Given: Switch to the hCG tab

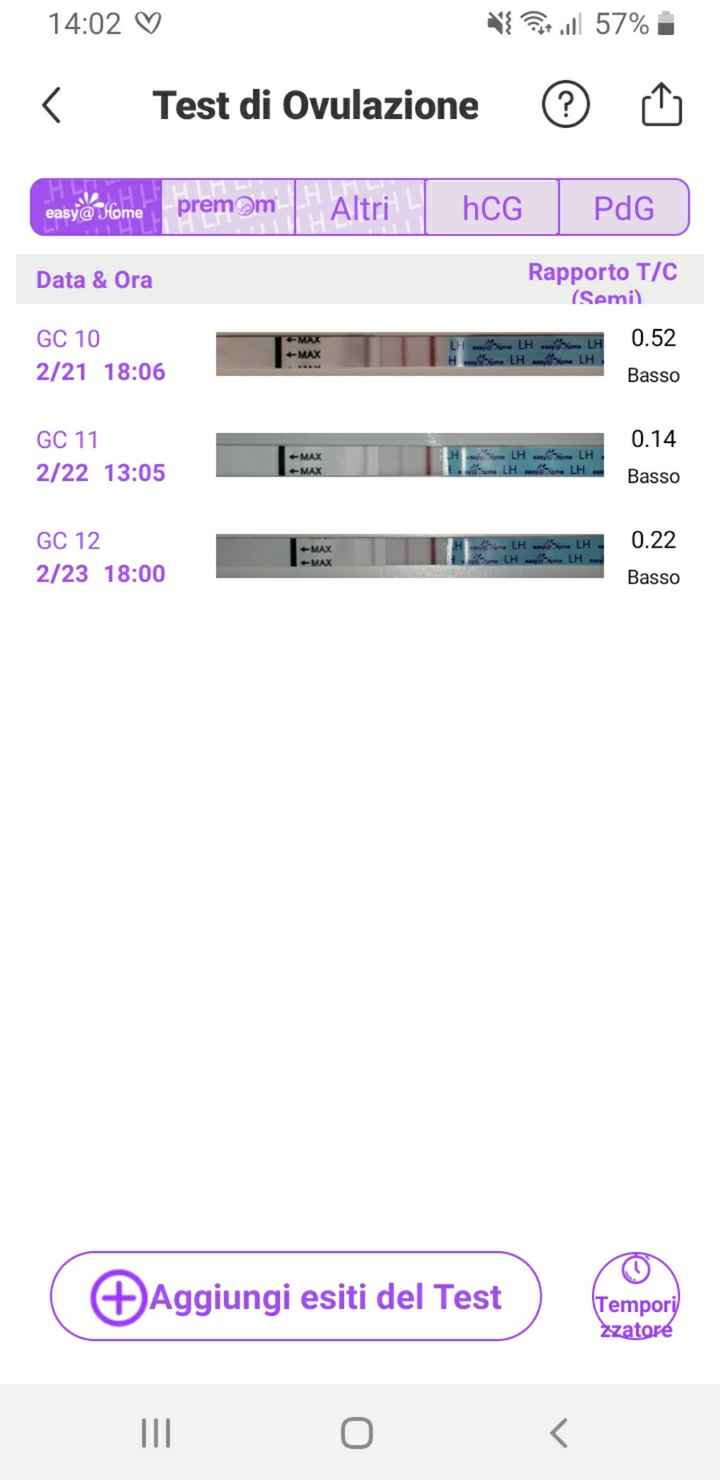Looking at the screenshot, I should (x=492, y=208).
